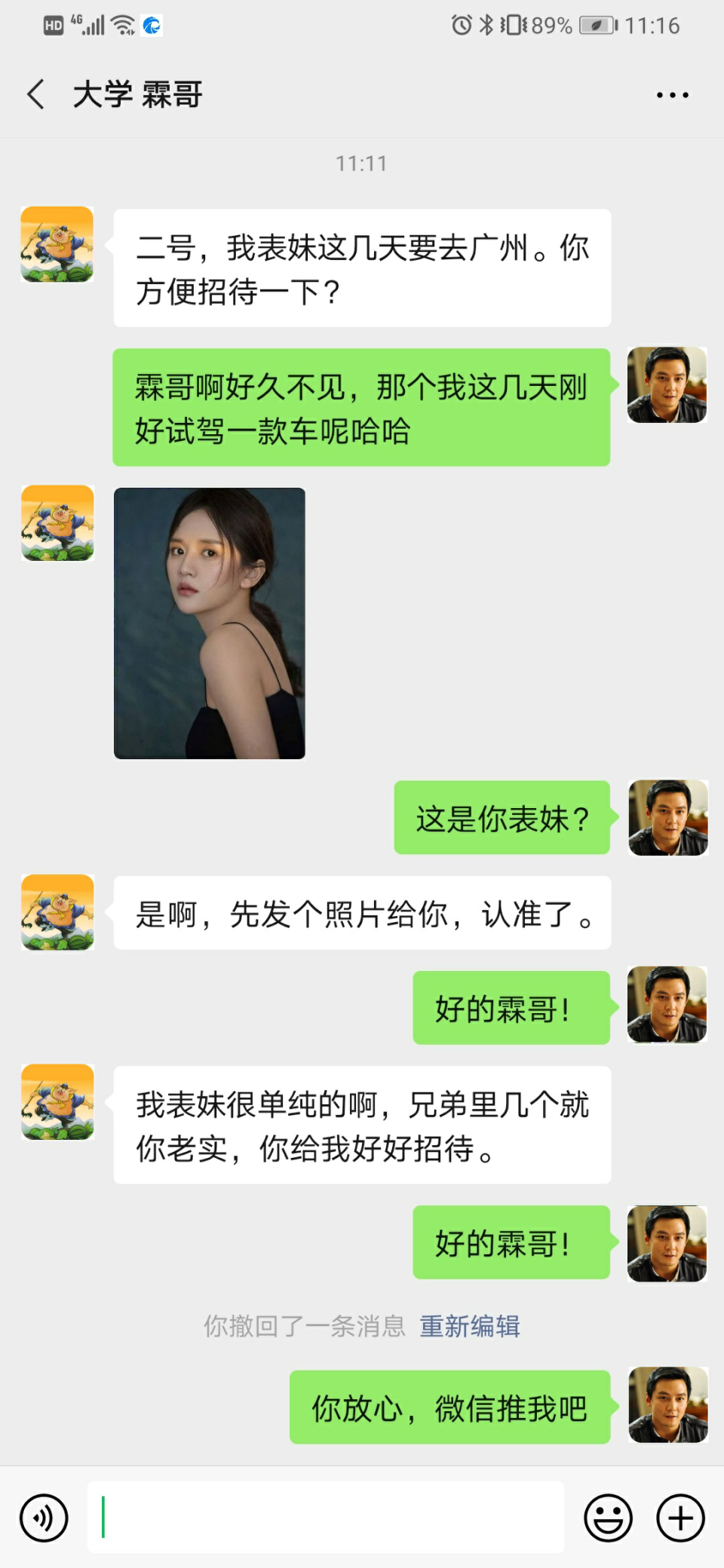The image size is (724, 1568).
Task: Tap the bubble '你放心，微信推我吧'
Action: point(448,1407)
